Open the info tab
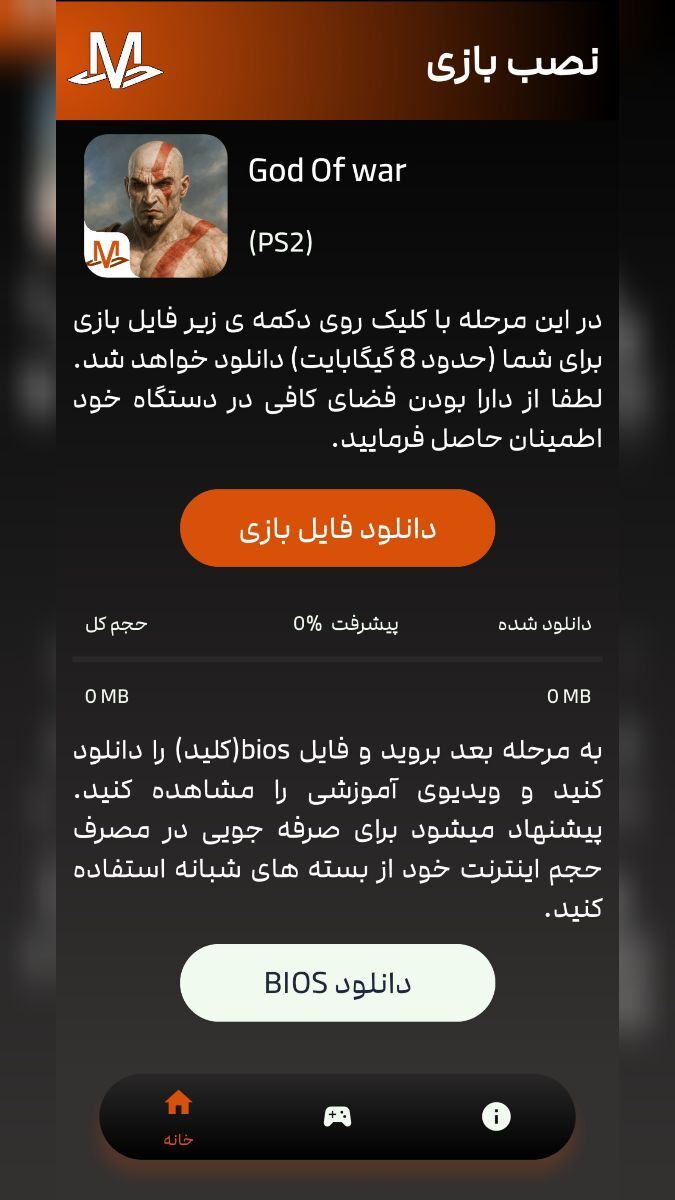 tap(496, 1116)
